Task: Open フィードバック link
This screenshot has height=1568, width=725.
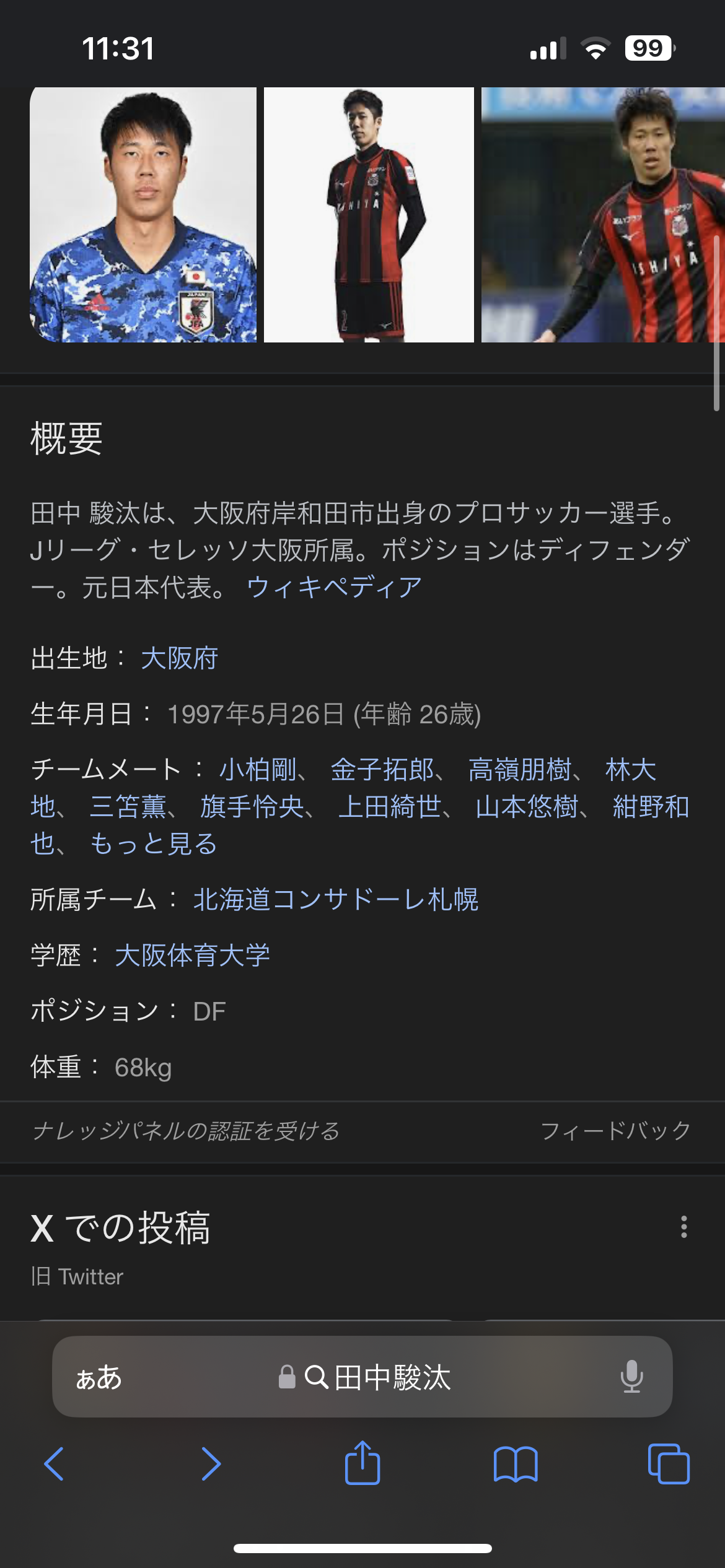Action: (x=615, y=1131)
